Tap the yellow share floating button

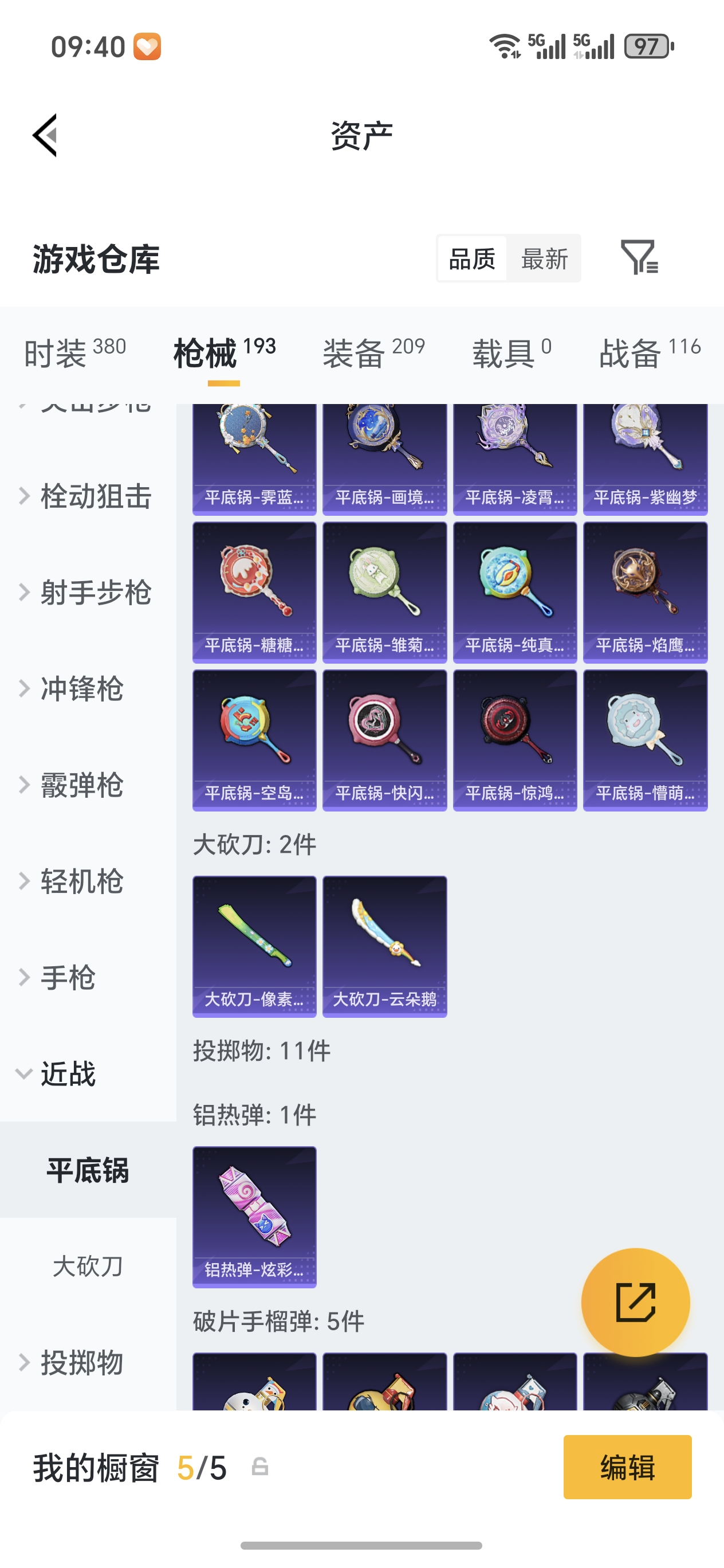[635, 1302]
